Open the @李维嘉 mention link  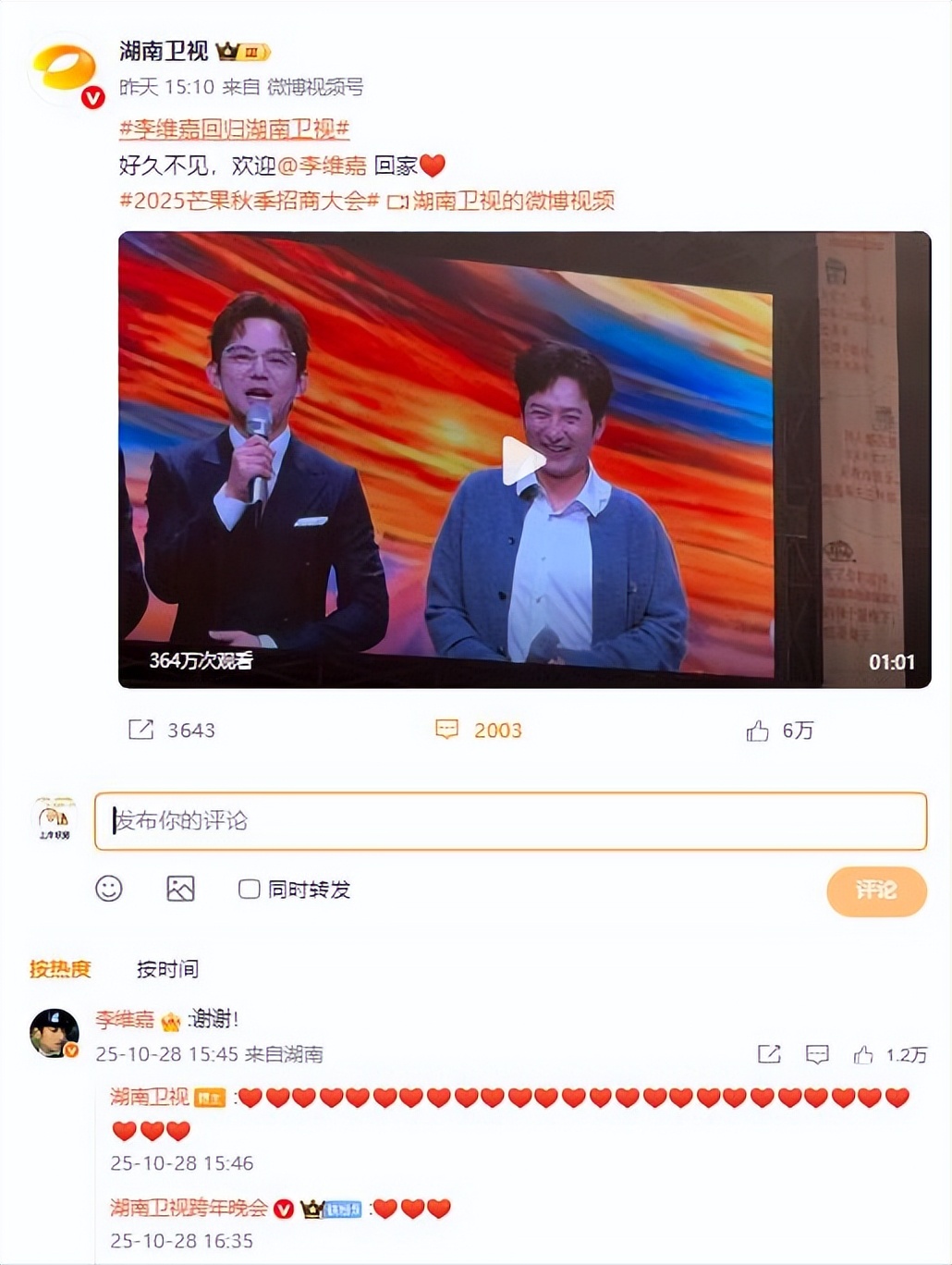[322, 166]
